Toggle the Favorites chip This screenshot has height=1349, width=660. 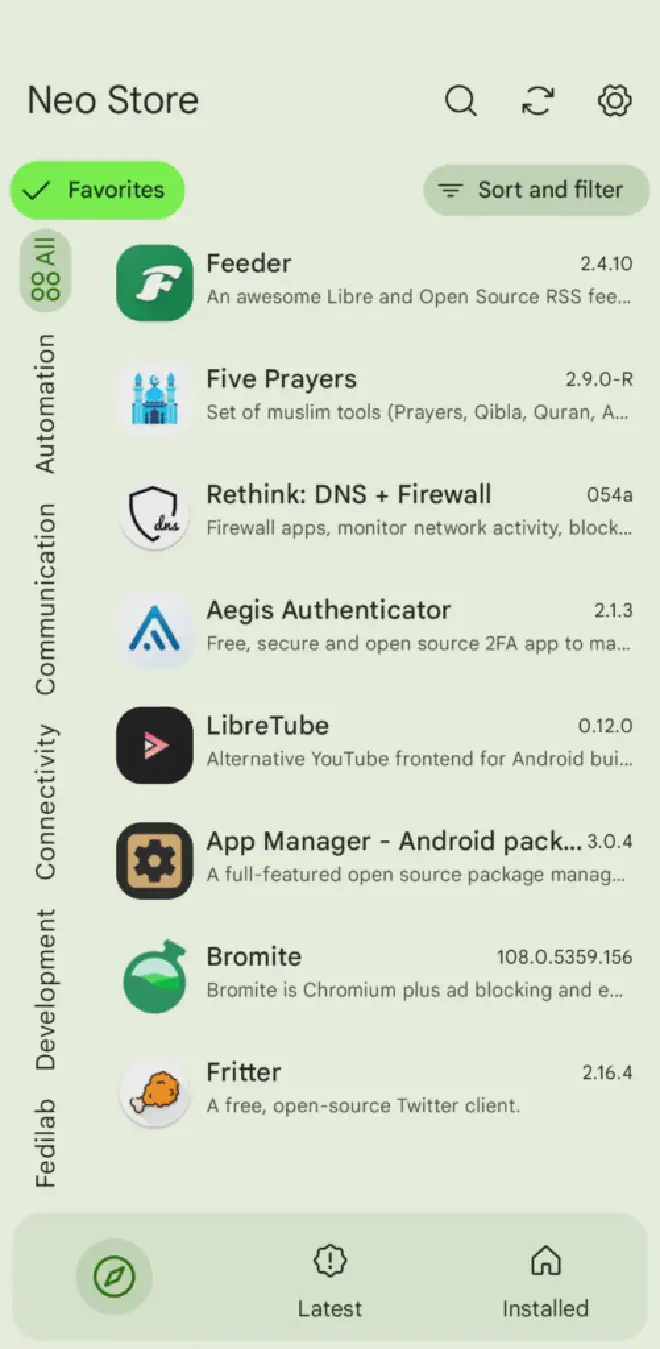98,190
